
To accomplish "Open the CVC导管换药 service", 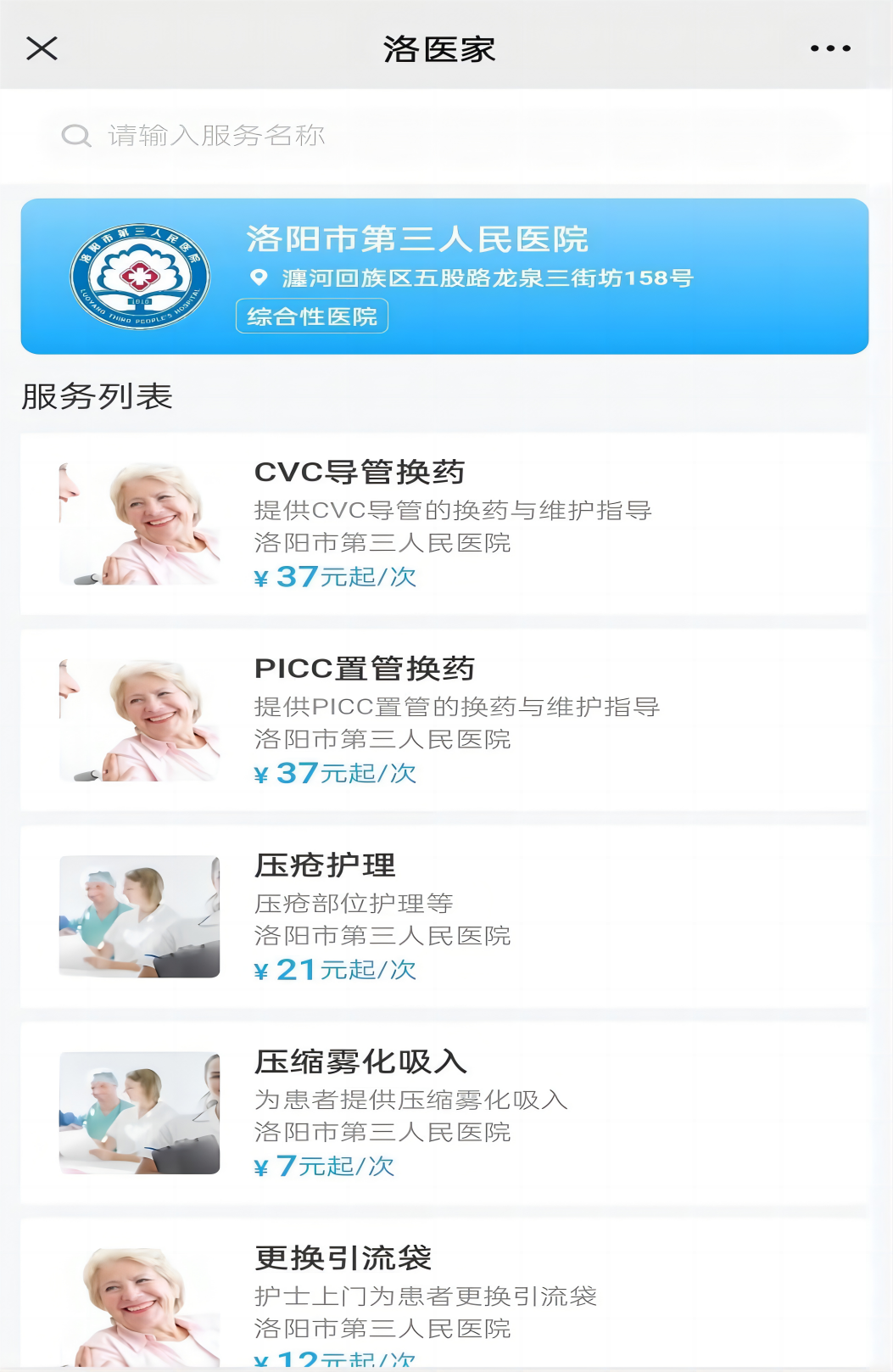I will [x=444, y=524].
